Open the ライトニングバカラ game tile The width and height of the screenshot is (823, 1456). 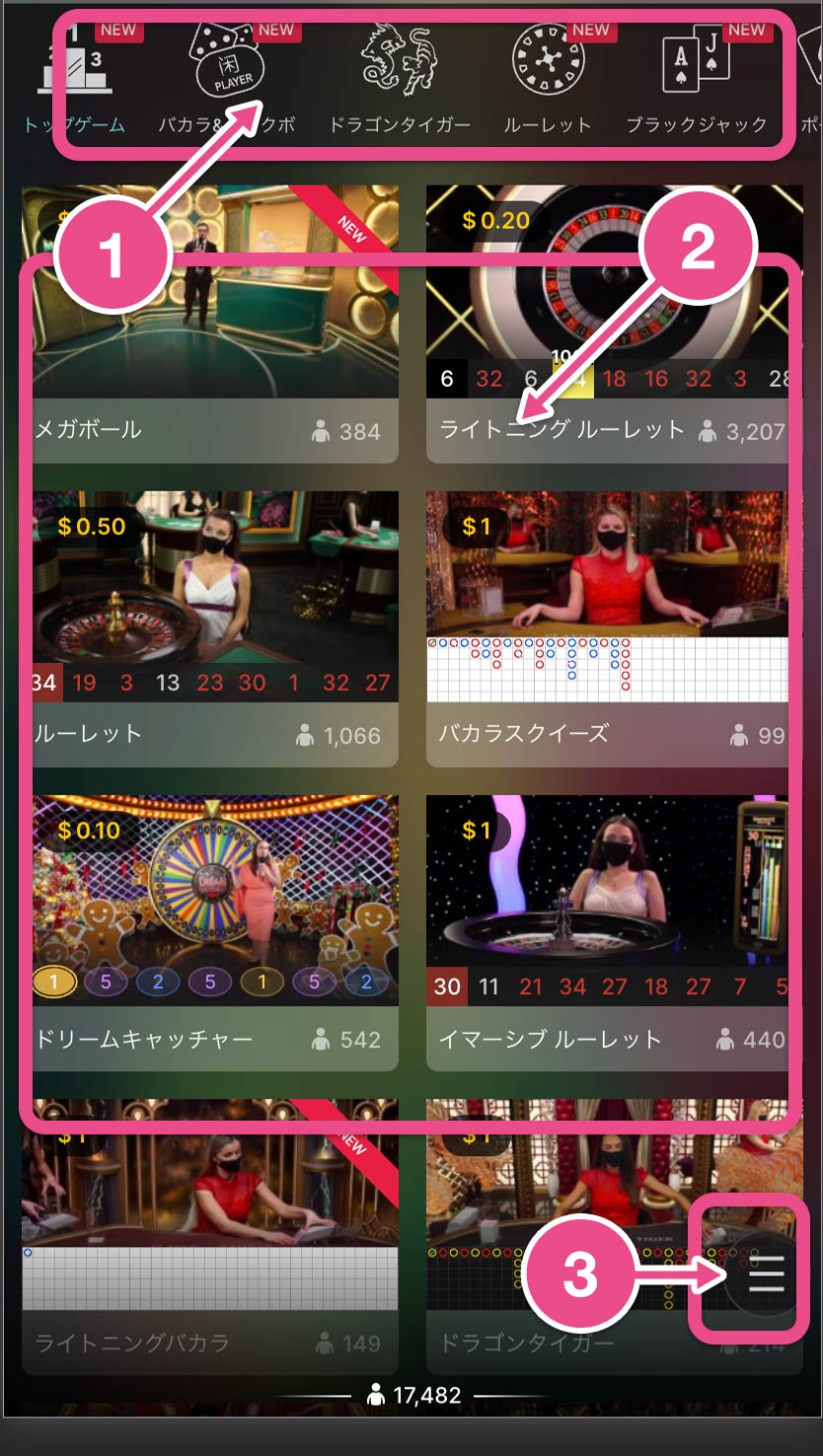point(209,1233)
